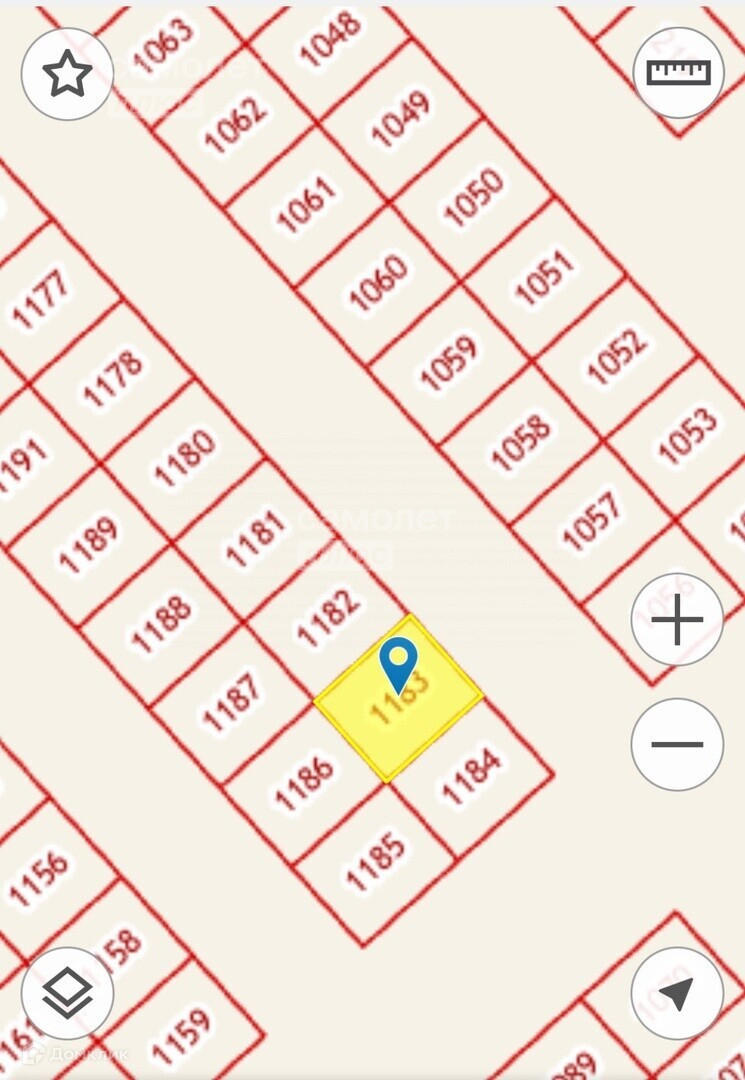Viewport: 745px width, 1080px height.
Task: Zoom in the map with the plus button
Action: pos(678,619)
